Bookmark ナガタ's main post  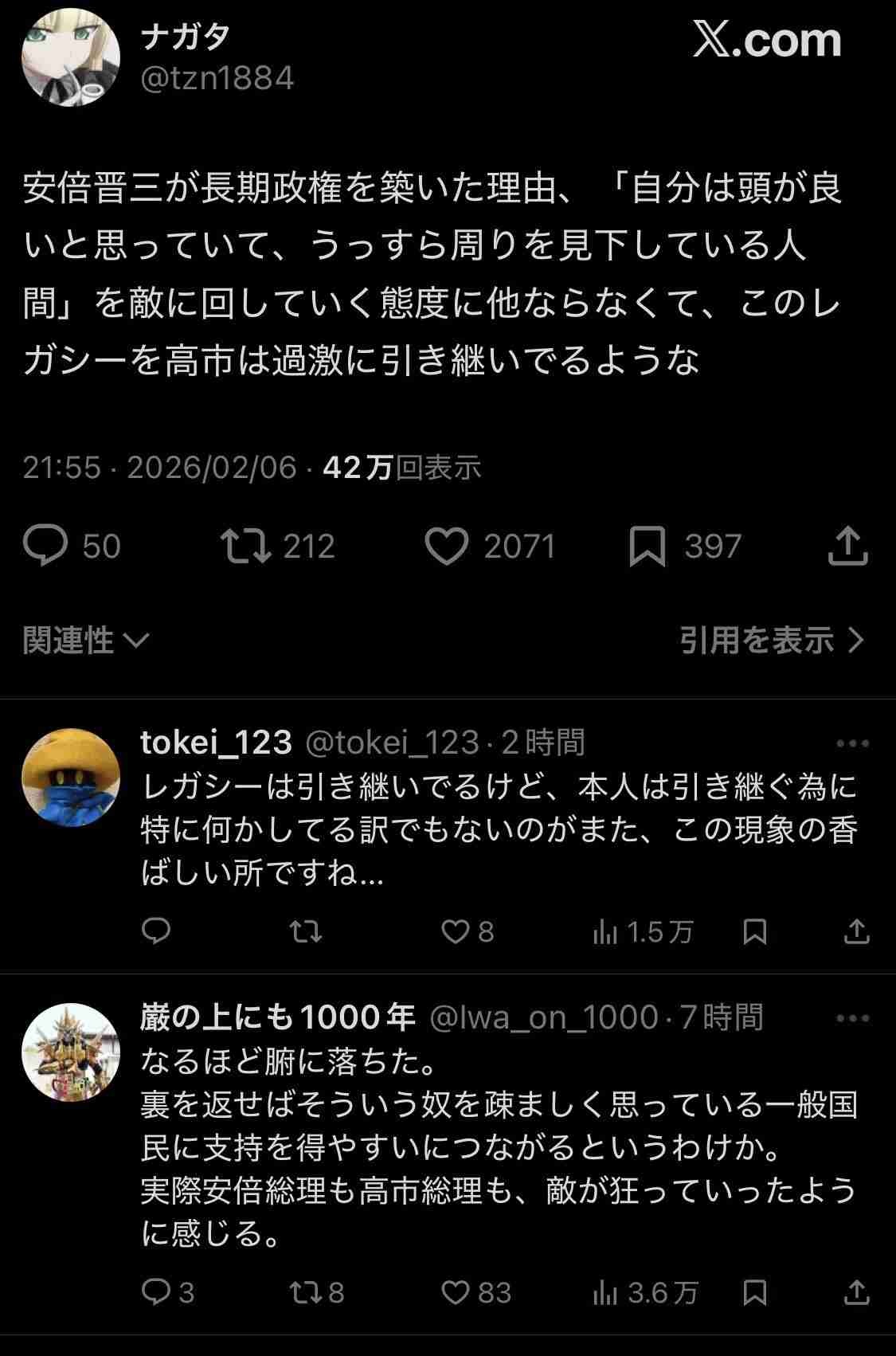[647, 547]
